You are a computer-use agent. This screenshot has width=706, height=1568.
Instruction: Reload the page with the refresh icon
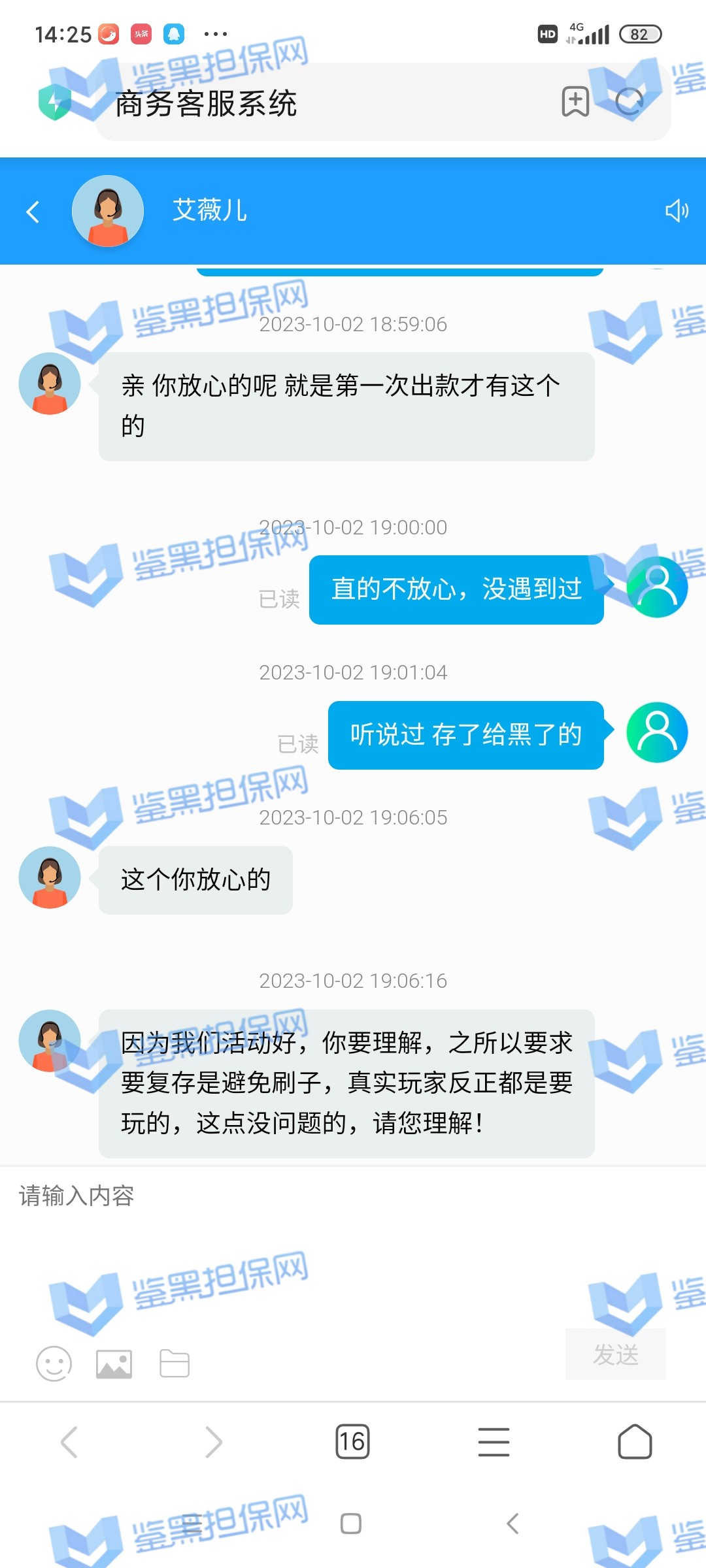pyautogui.click(x=630, y=101)
